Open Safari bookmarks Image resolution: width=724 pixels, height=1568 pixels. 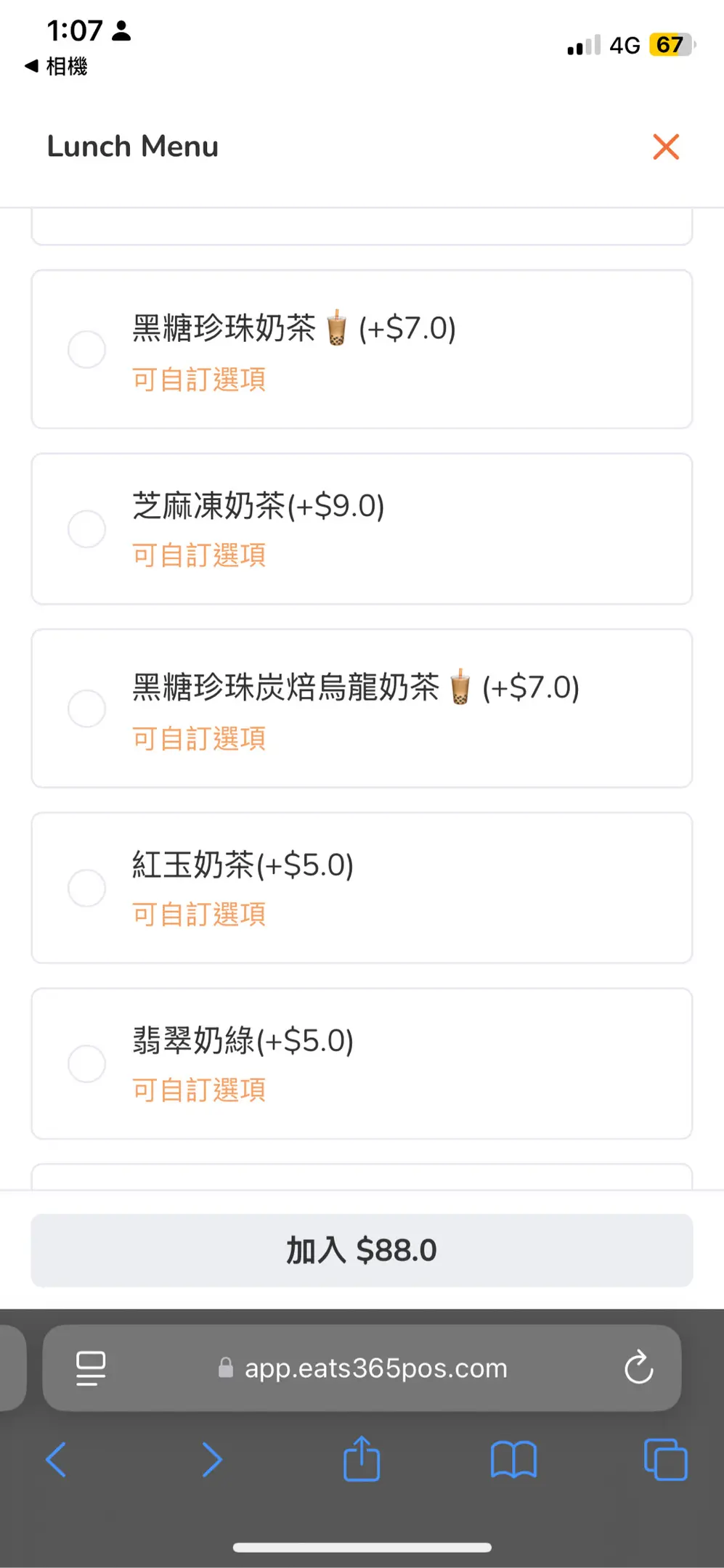point(513,1460)
